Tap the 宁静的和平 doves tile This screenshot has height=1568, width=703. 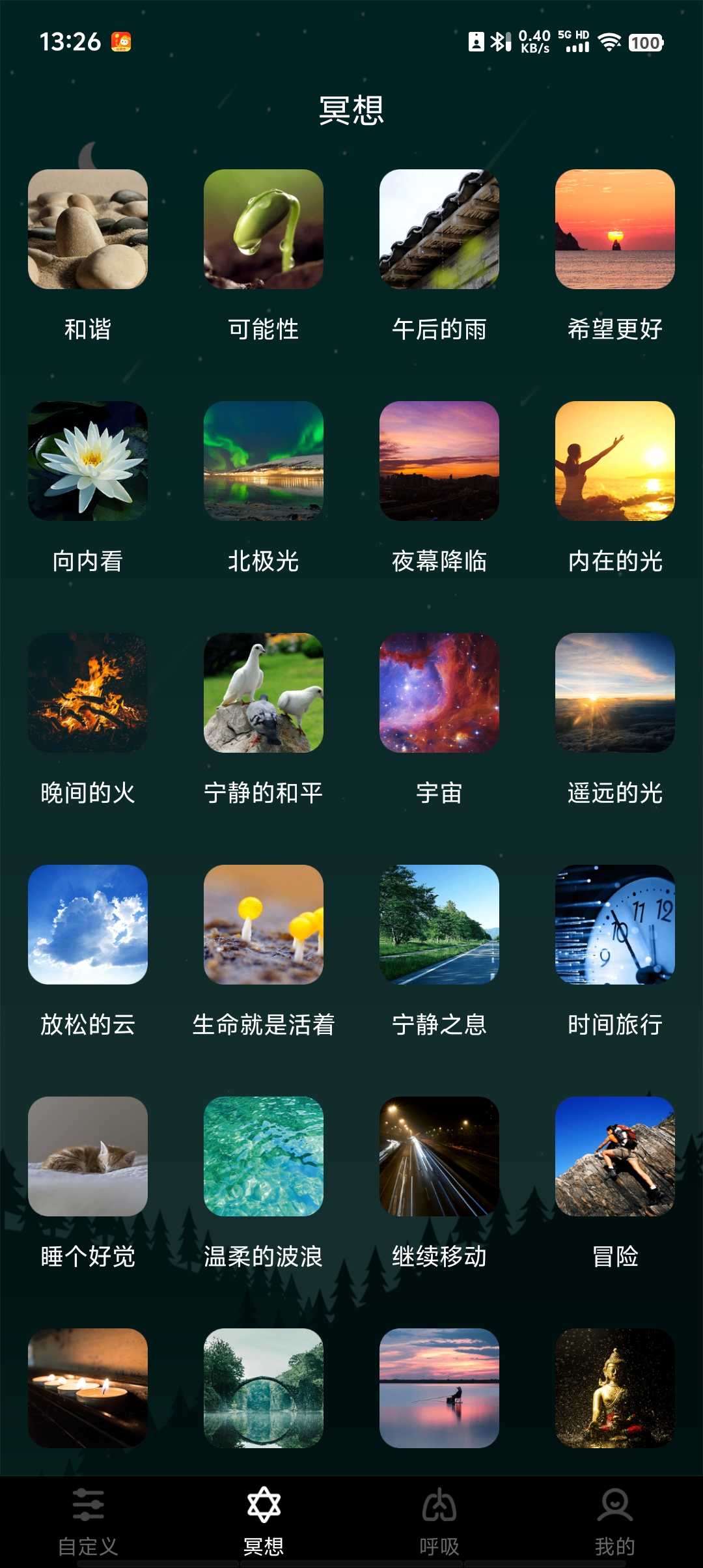[x=264, y=693]
